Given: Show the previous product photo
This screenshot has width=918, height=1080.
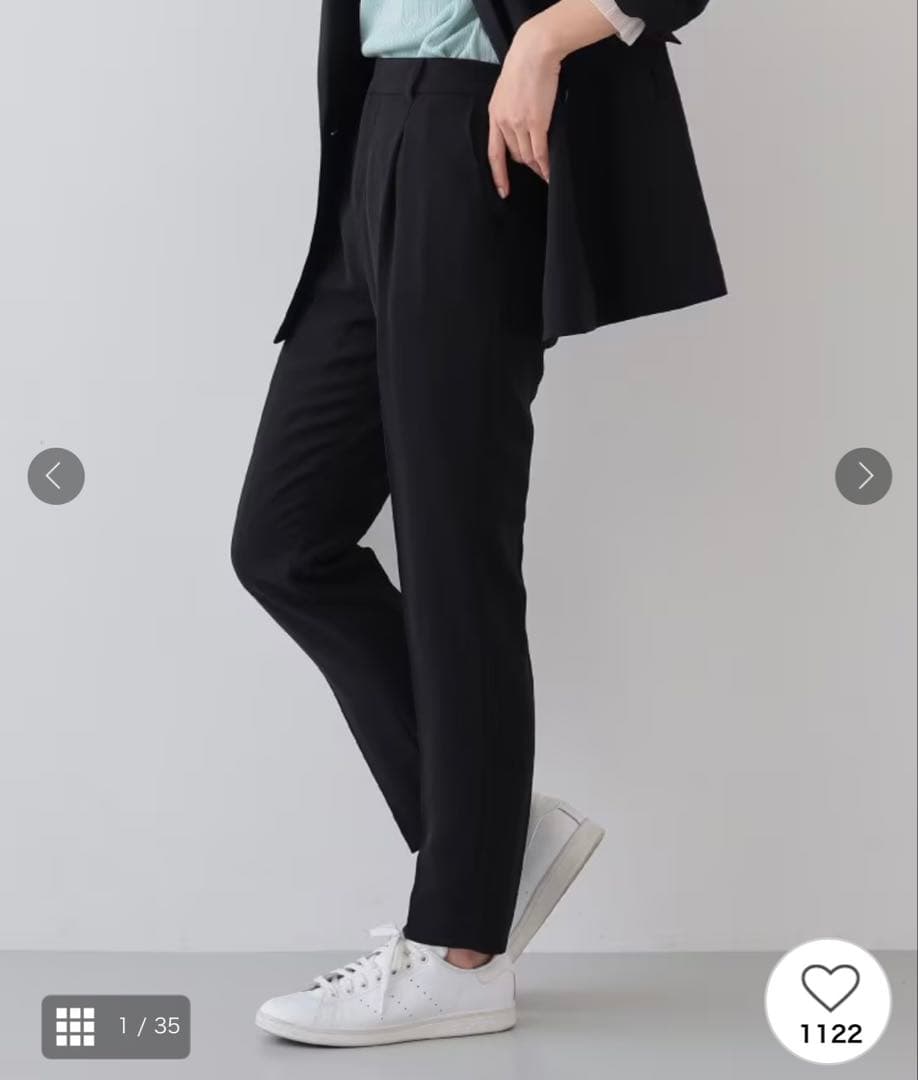Looking at the screenshot, I should click(x=56, y=476).
